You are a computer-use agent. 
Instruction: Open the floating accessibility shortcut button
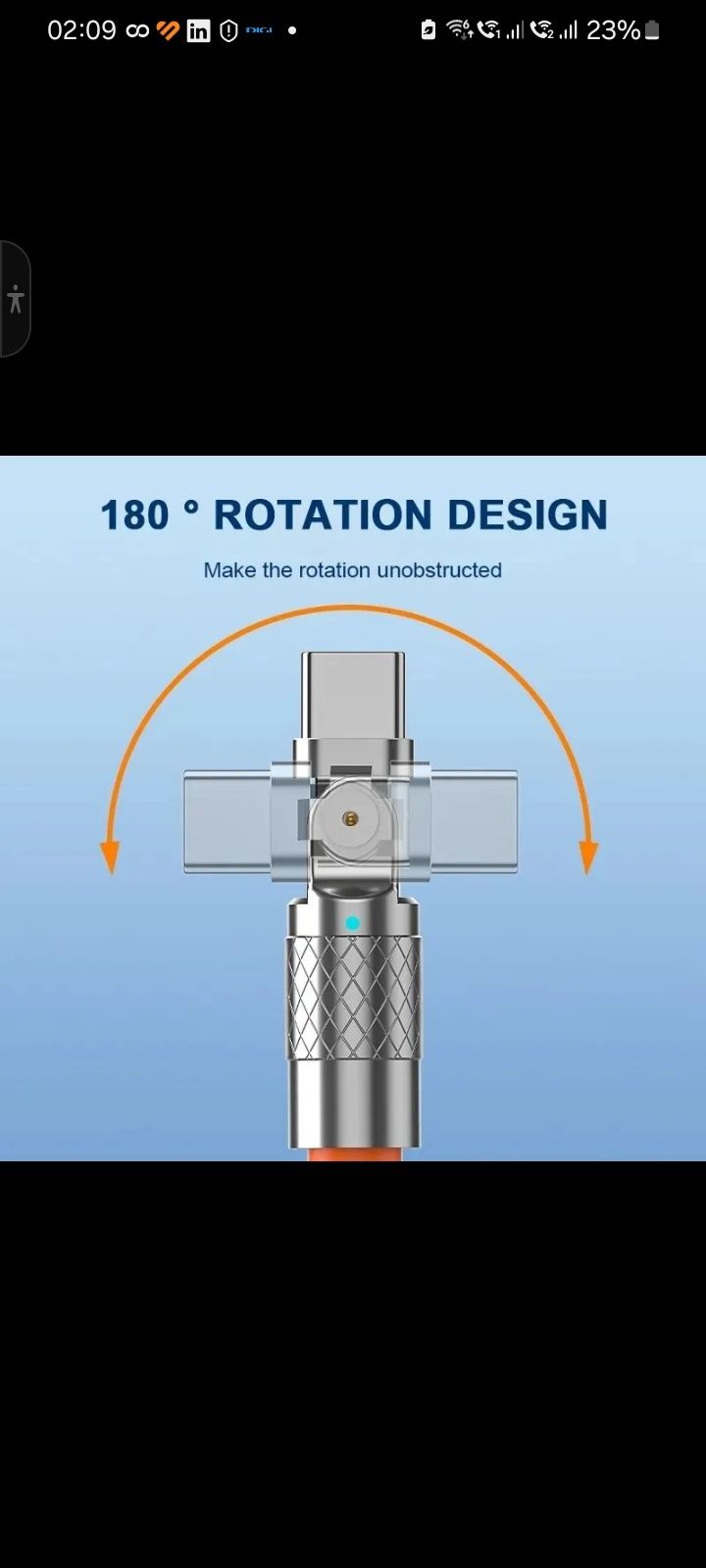coord(15,299)
